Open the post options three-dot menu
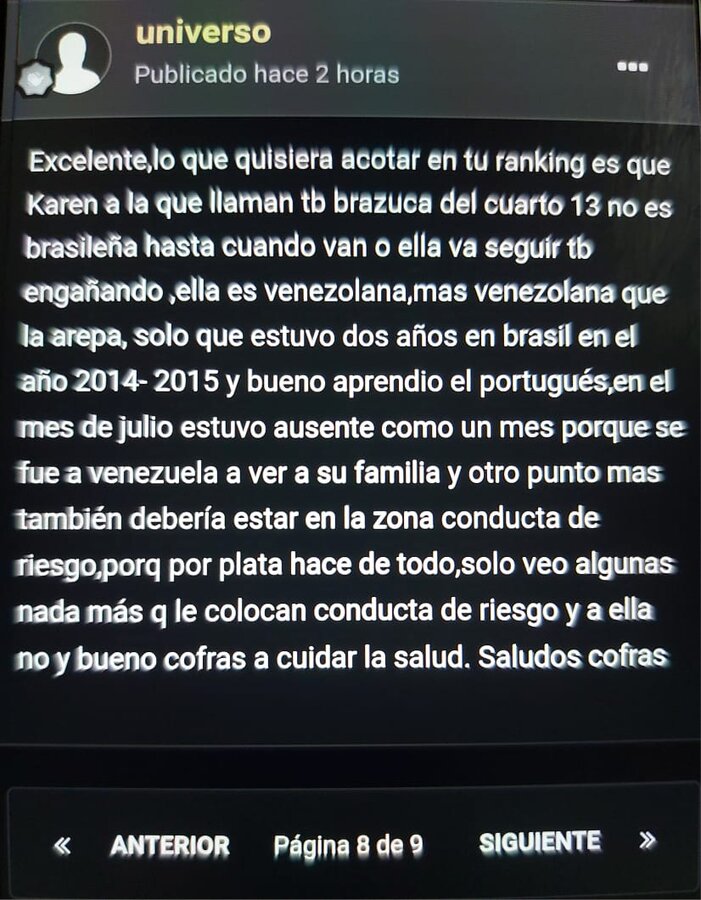 coord(633,66)
